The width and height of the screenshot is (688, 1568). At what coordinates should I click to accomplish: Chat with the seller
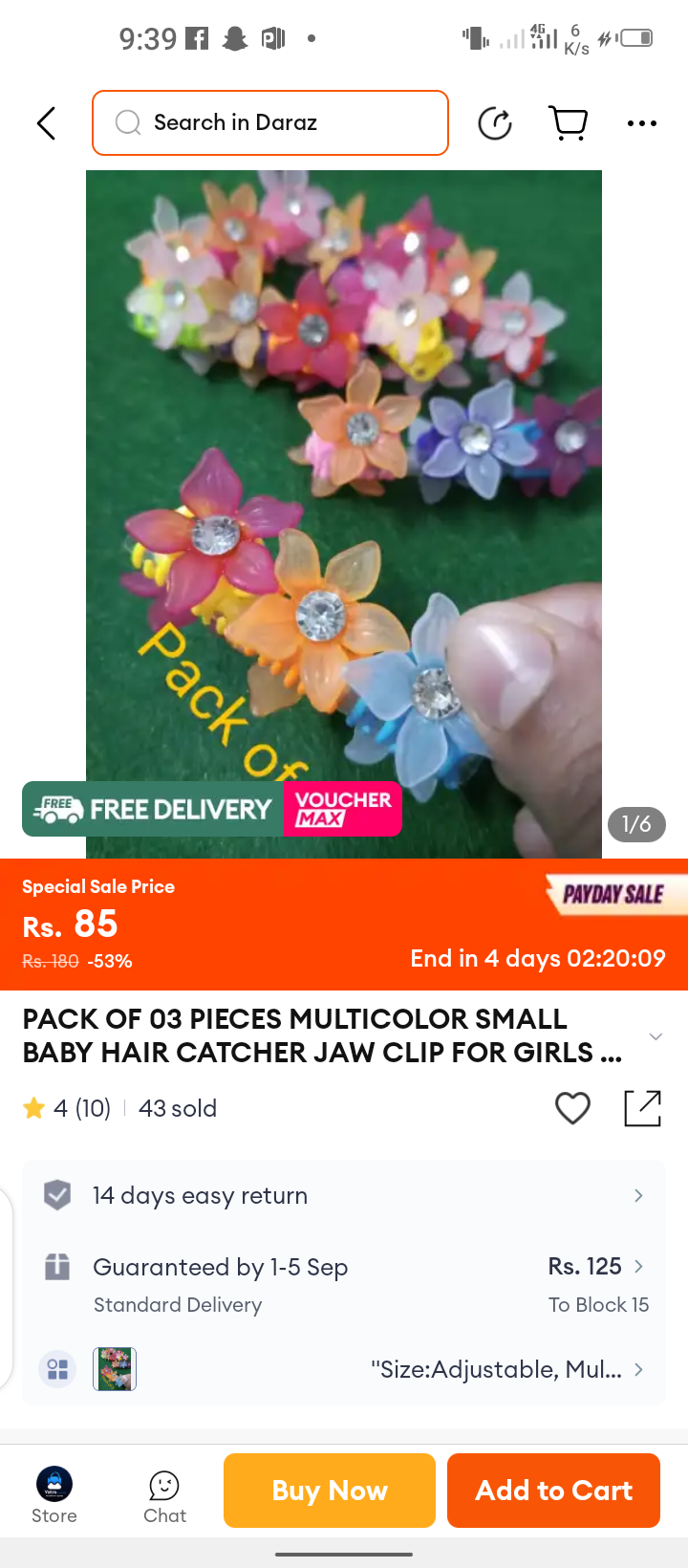click(164, 1493)
